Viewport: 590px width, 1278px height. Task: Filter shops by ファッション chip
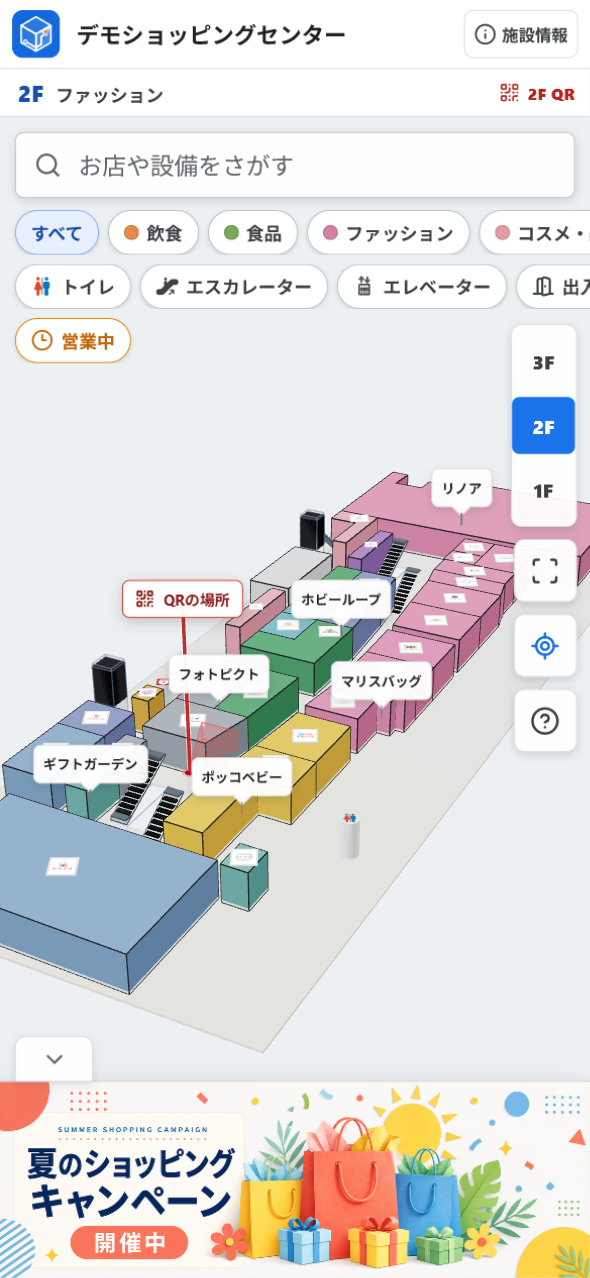click(388, 233)
